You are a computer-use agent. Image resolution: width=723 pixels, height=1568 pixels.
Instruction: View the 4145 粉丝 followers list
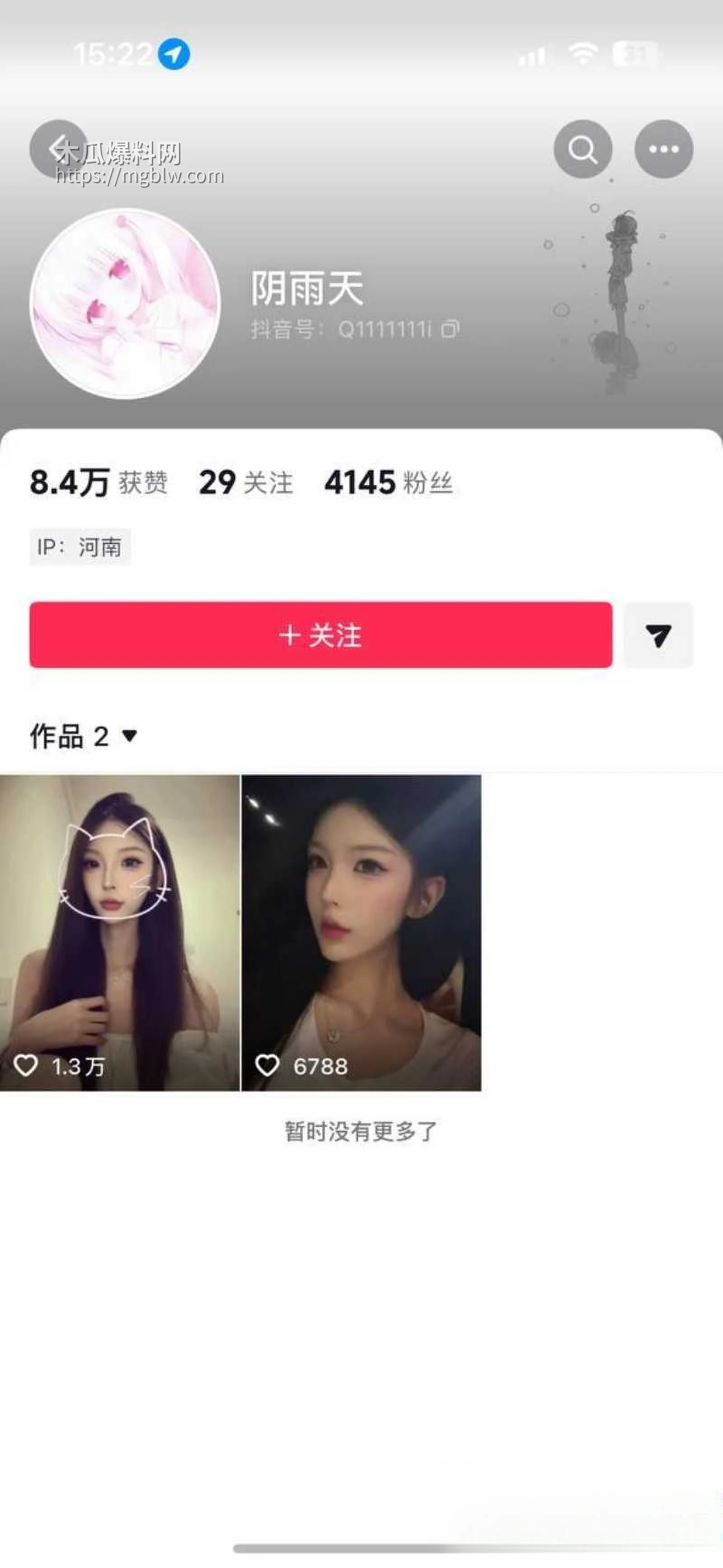(x=388, y=483)
